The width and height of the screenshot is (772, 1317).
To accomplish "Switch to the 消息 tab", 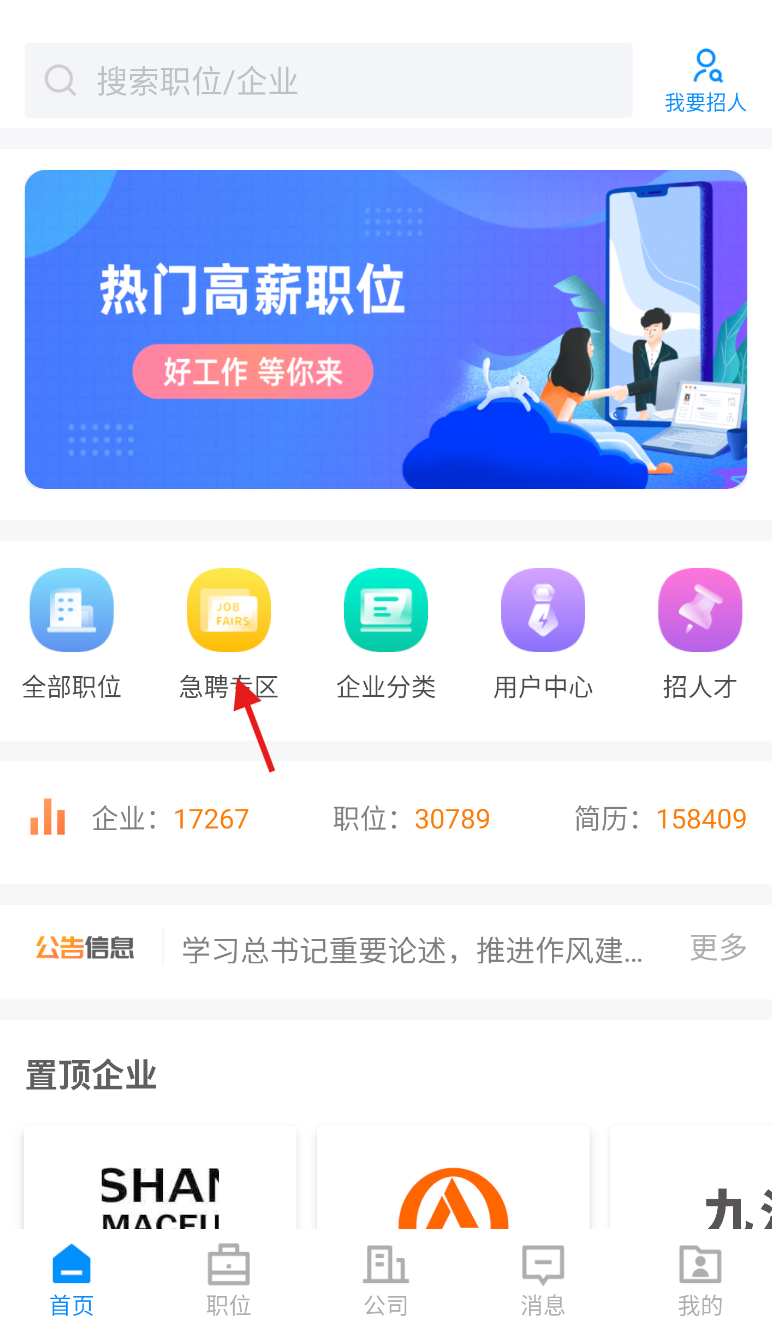I will click(543, 1280).
